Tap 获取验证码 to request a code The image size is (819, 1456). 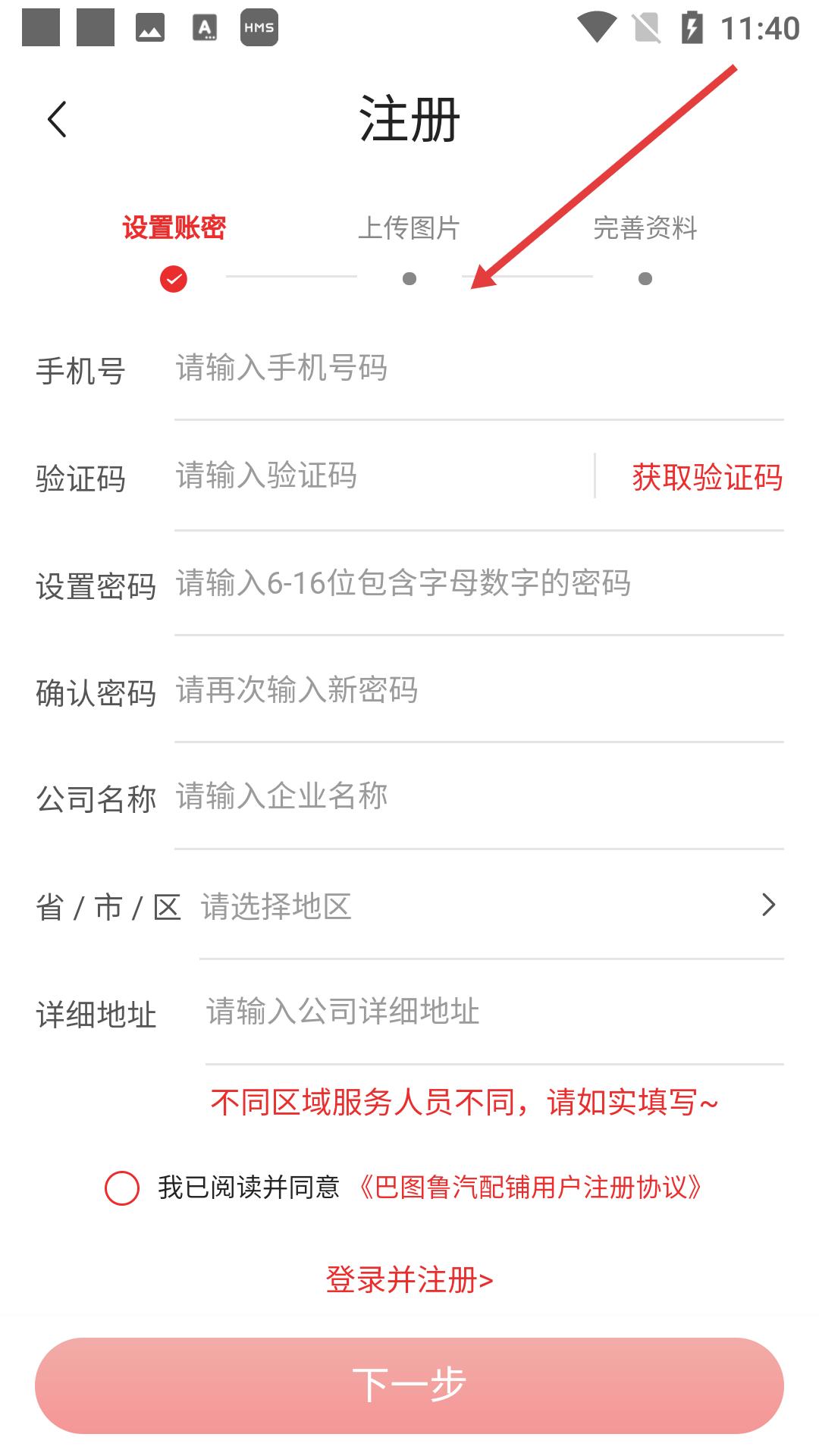[x=707, y=478]
